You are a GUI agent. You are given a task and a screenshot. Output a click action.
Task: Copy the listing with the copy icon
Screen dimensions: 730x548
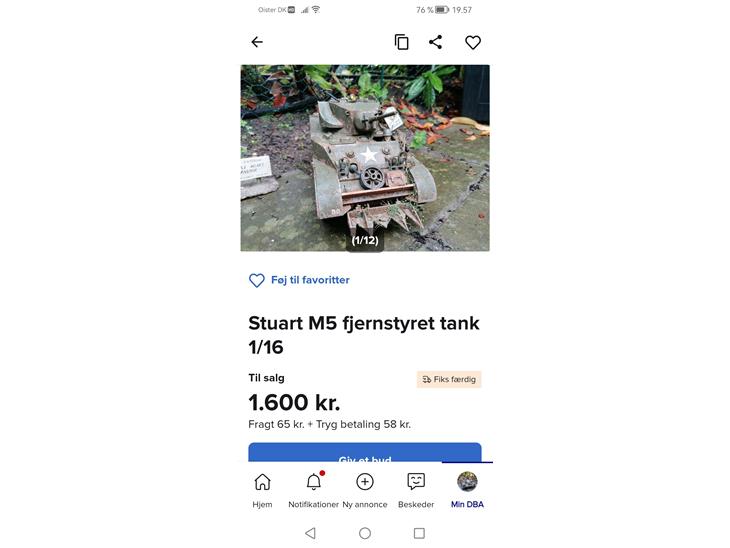[401, 42]
